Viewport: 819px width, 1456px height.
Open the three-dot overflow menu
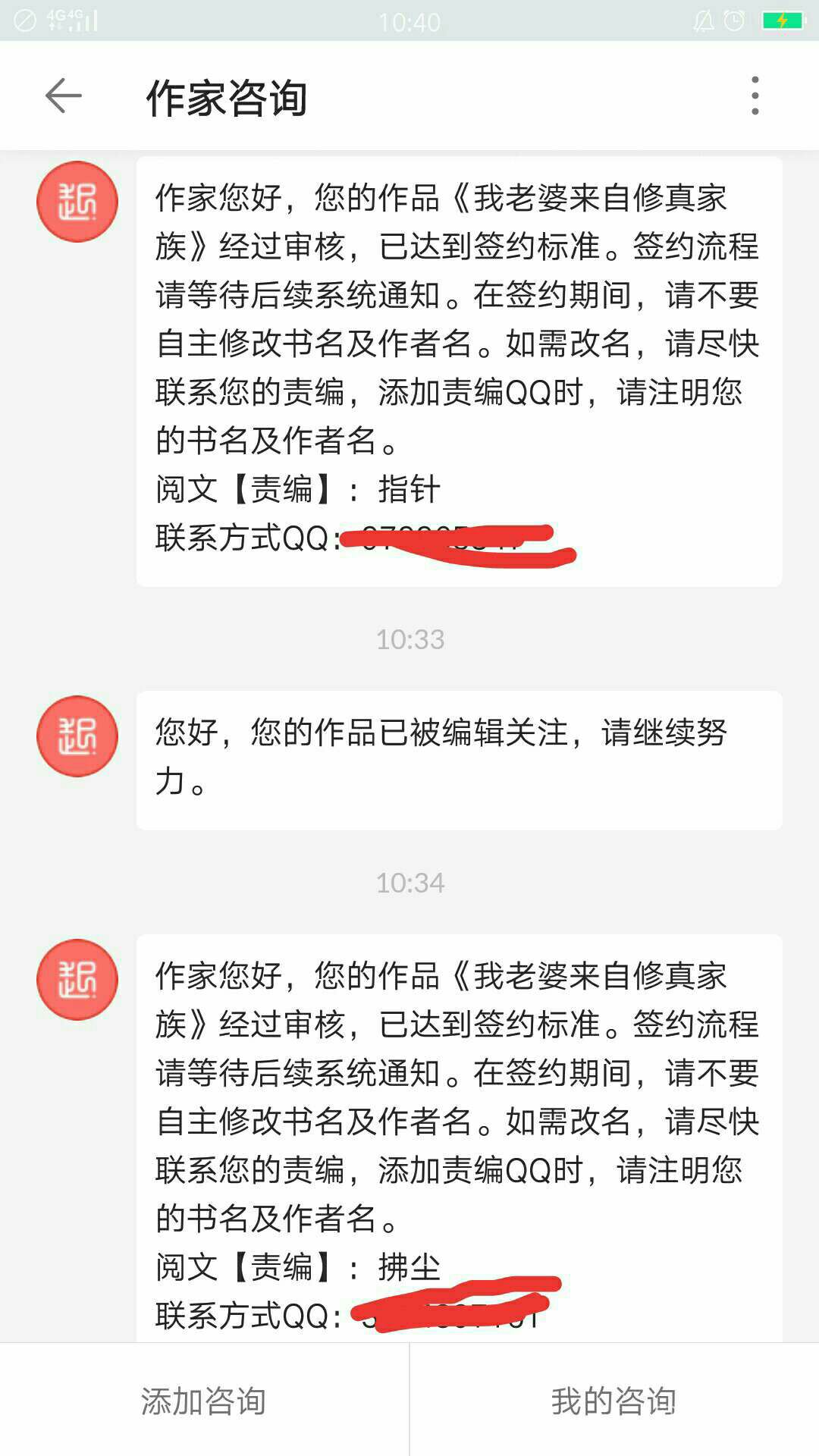[x=755, y=96]
